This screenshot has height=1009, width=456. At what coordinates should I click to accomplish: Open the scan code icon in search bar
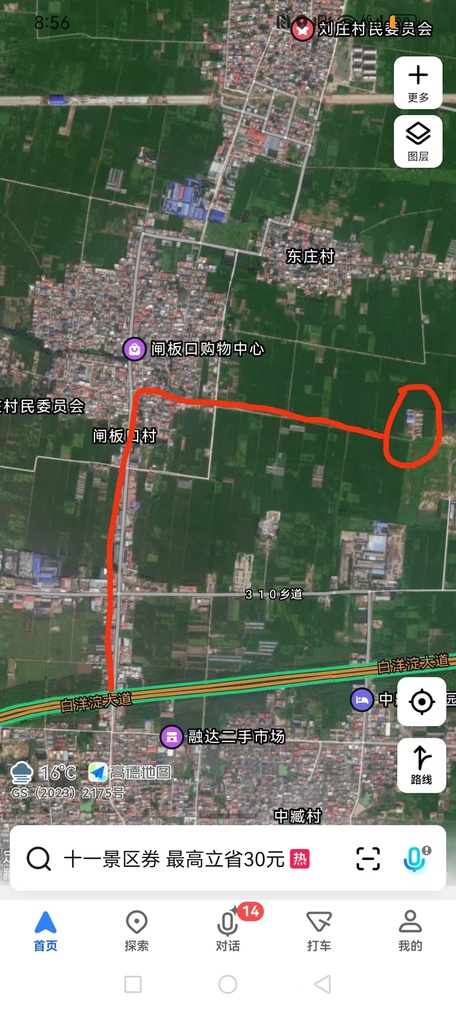368,858
